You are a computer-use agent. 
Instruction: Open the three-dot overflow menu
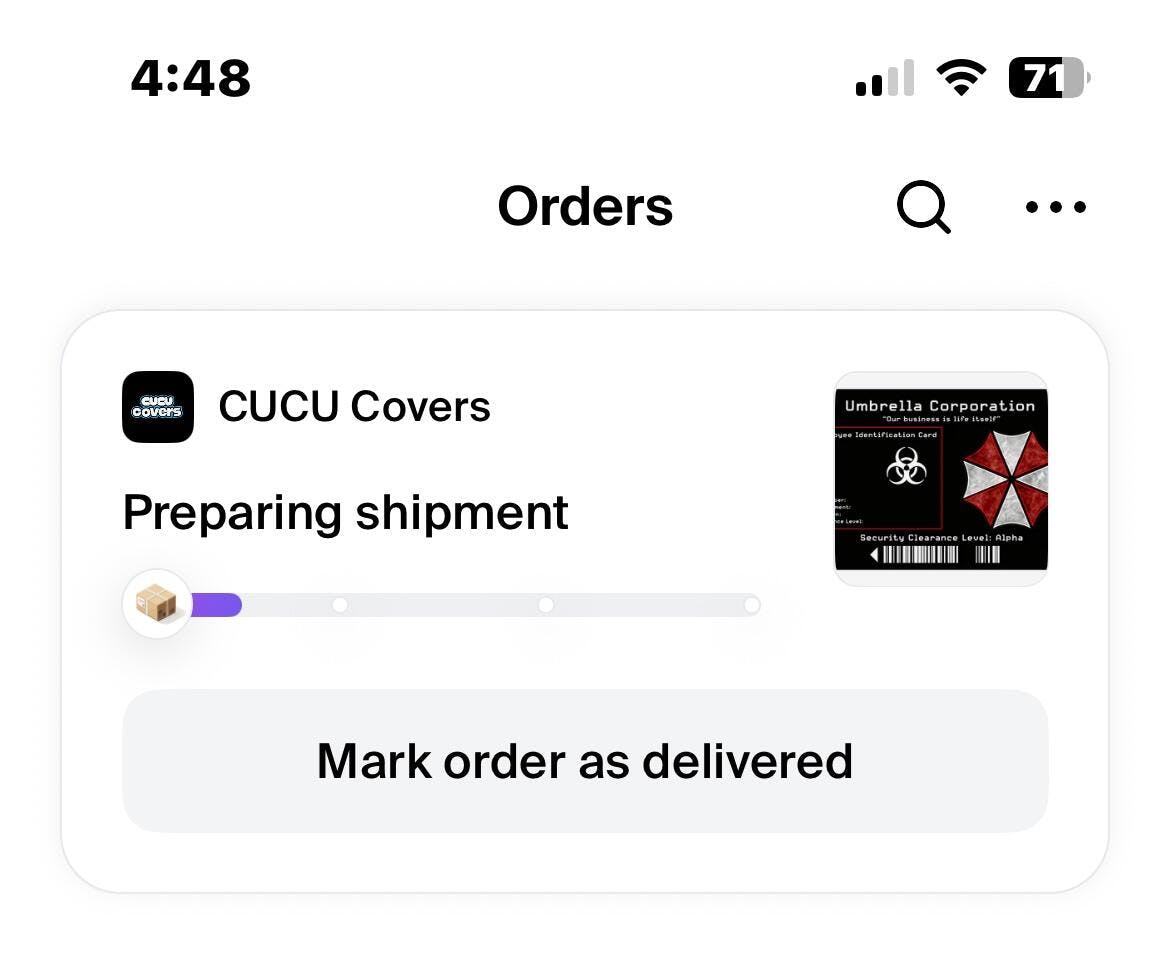[x=1055, y=207]
